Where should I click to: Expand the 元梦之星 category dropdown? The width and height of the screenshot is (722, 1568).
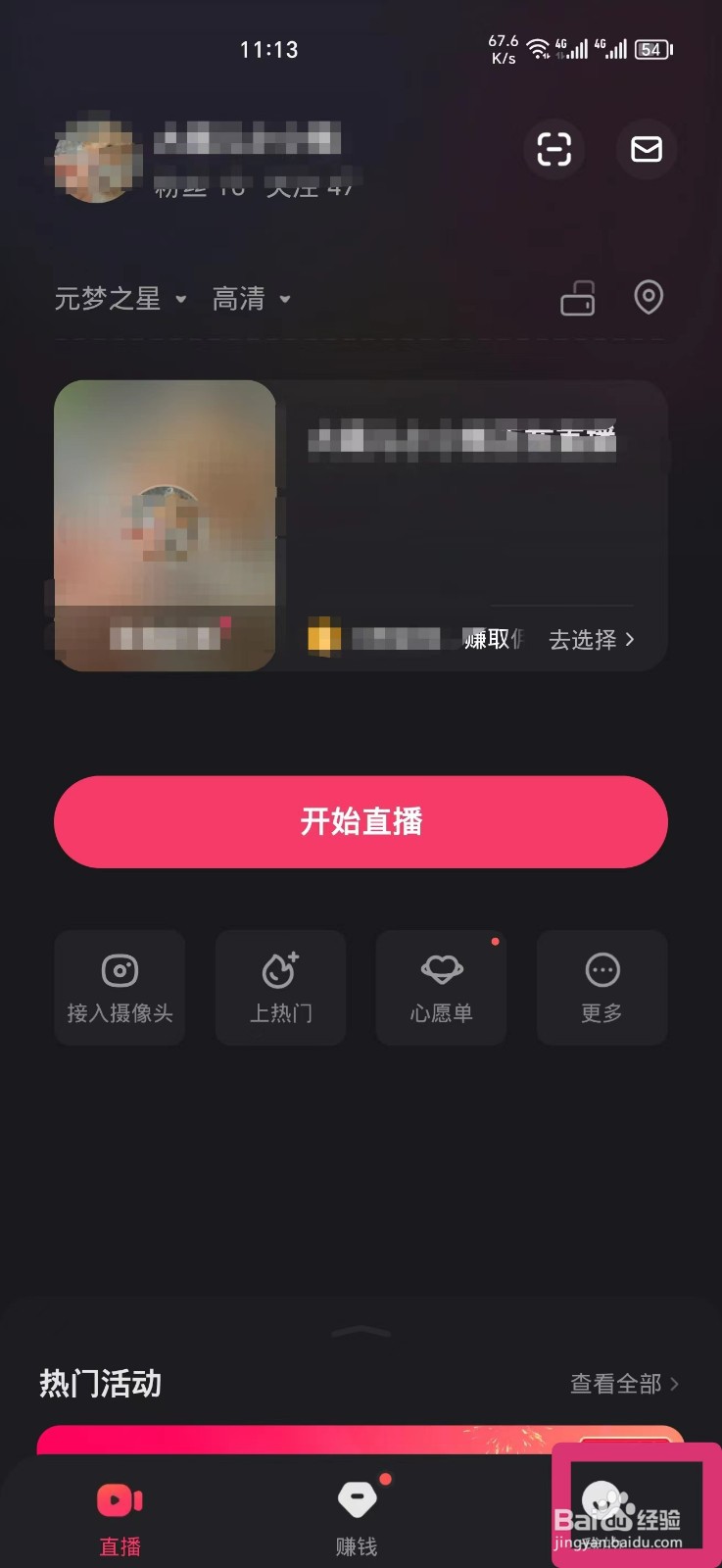click(118, 298)
